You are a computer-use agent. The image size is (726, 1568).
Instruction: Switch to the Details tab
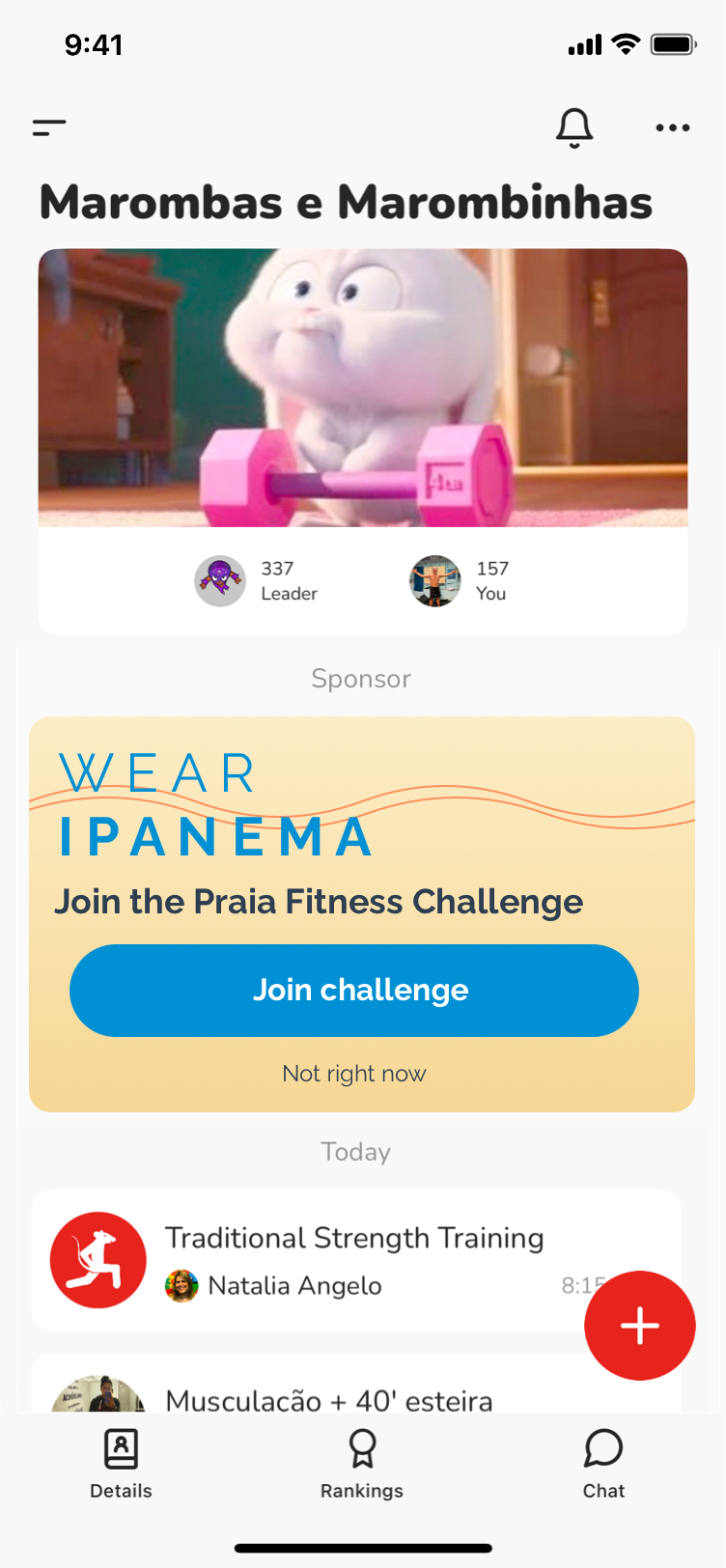click(121, 1464)
